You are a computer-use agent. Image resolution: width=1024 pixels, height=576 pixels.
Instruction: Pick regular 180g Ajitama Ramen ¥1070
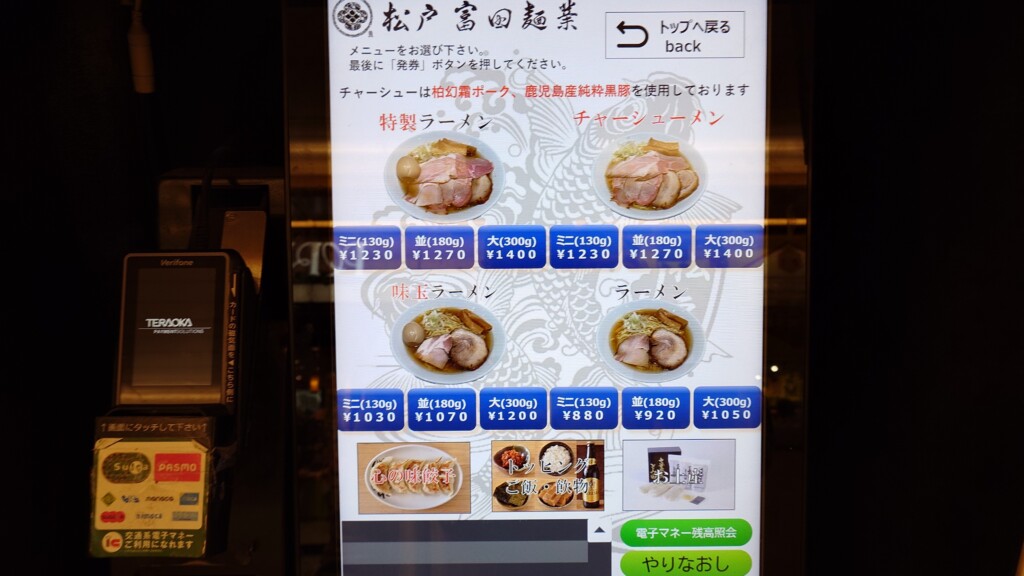point(441,409)
